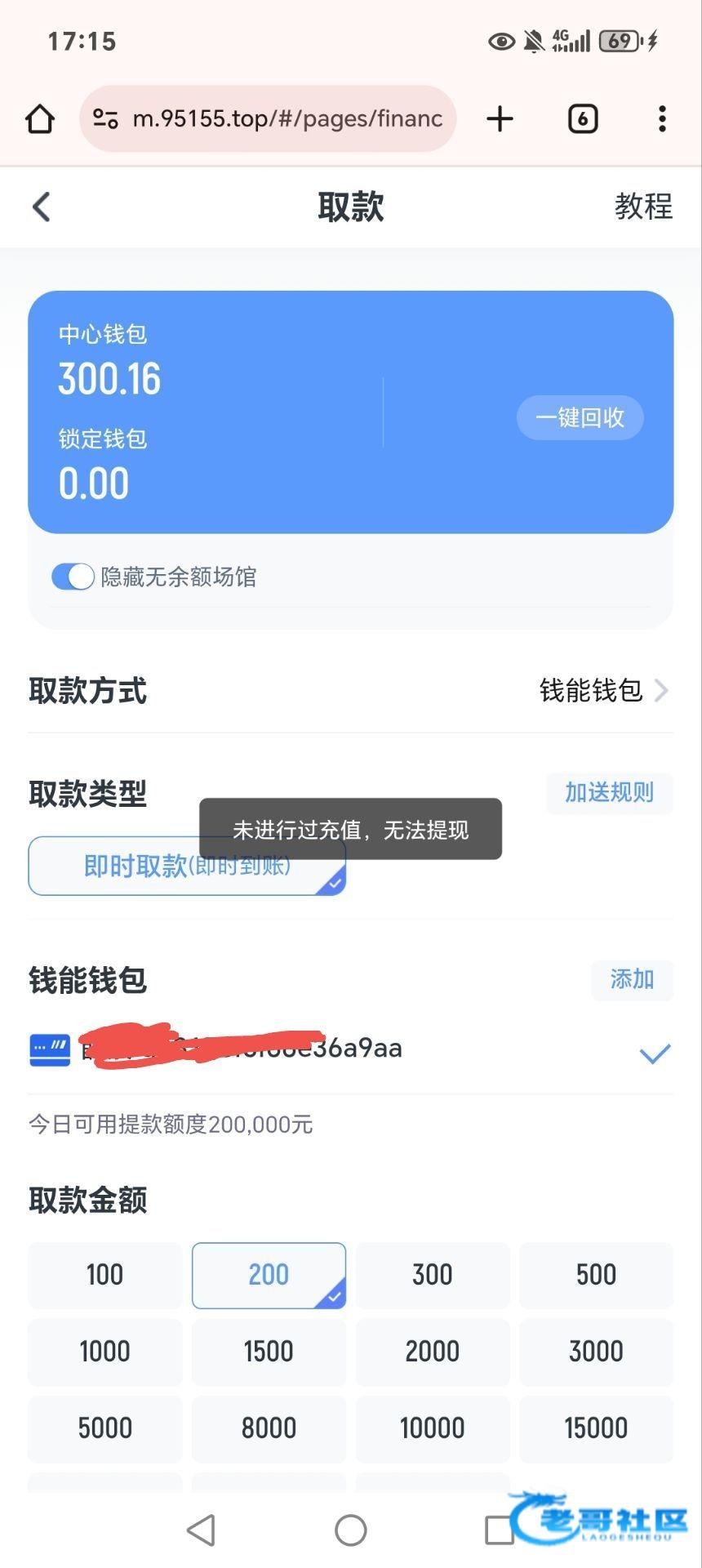Viewport: 702px width, 1568px height.
Task: Open the browser overflow menu
Action: click(x=662, y=119)
